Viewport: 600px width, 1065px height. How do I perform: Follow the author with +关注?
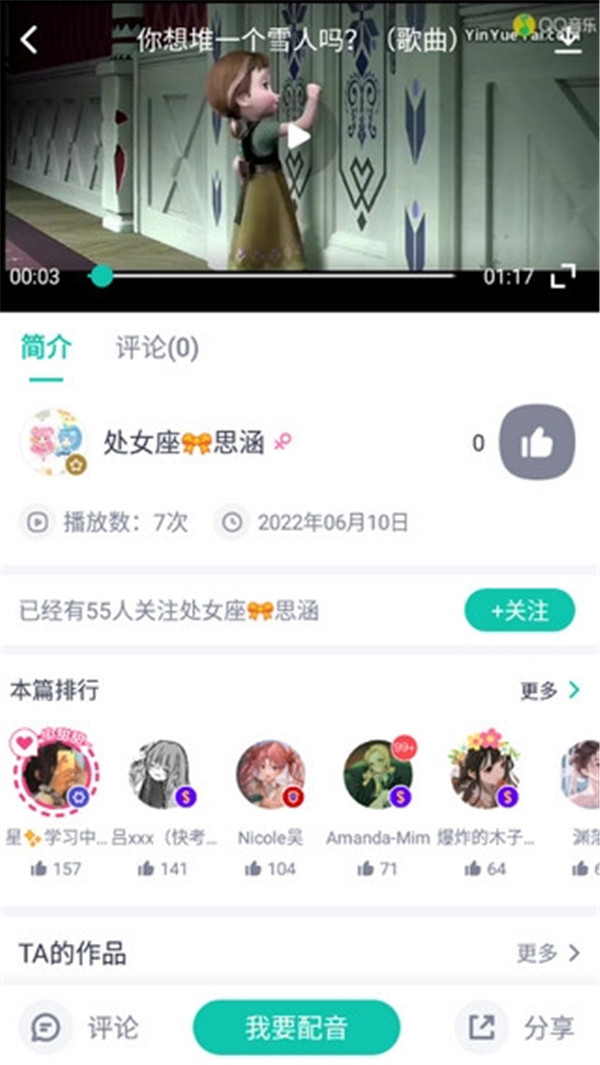point(519,610)
